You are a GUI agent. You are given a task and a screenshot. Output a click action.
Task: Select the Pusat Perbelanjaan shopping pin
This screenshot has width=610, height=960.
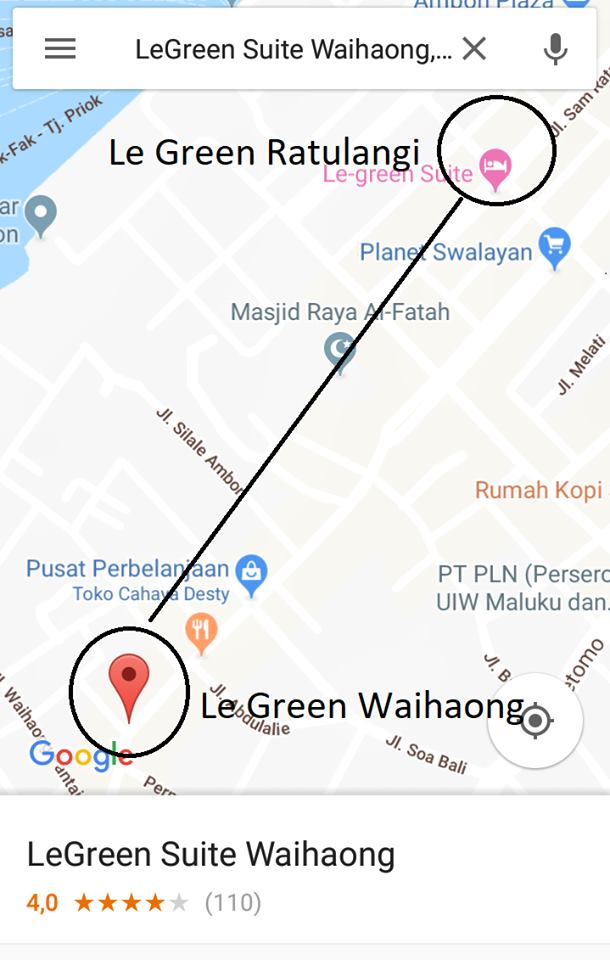tap(251, 573)
